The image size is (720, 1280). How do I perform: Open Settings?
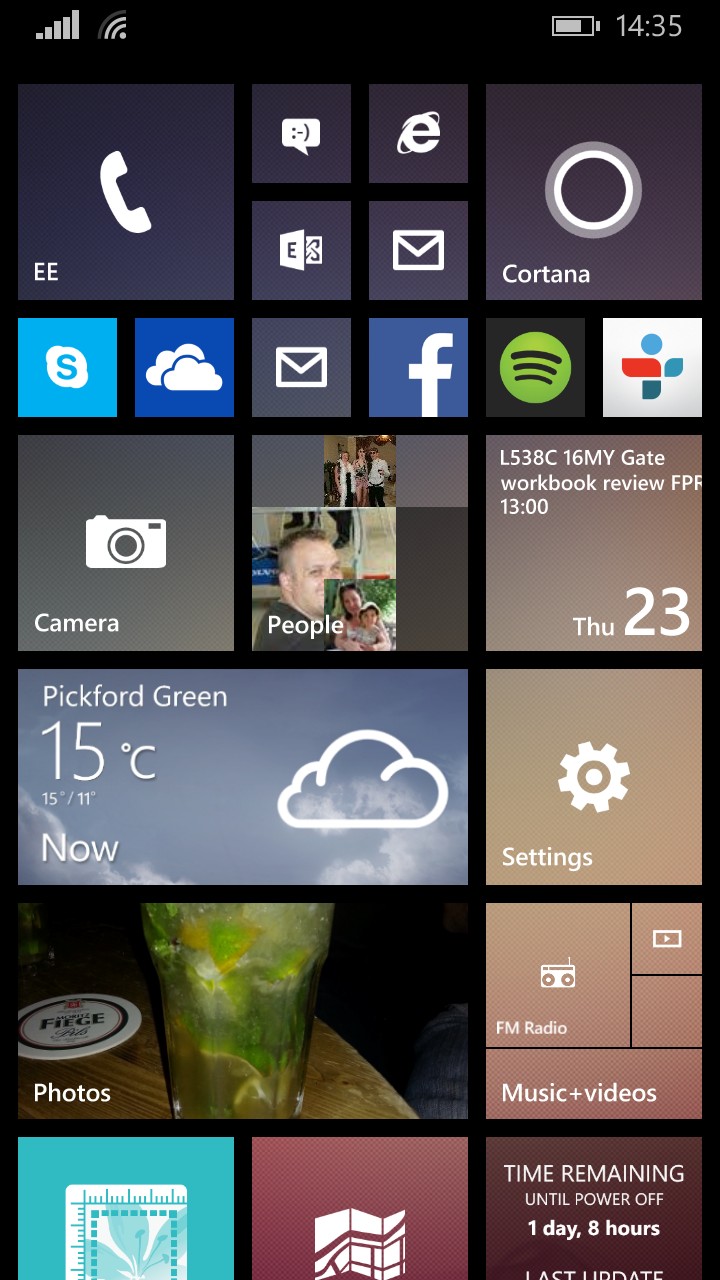point(593,777)
